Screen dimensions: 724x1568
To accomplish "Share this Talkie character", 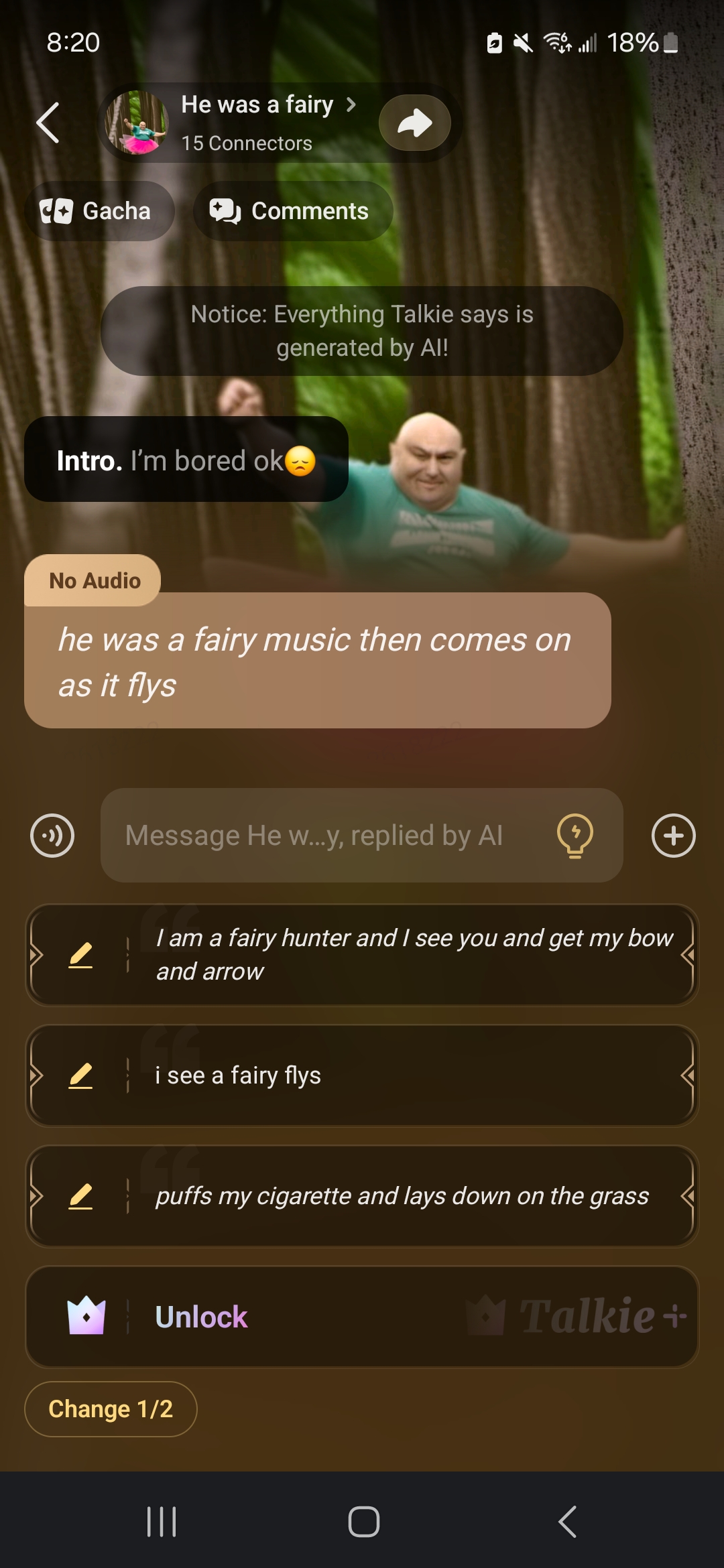I will click(414, 123).
